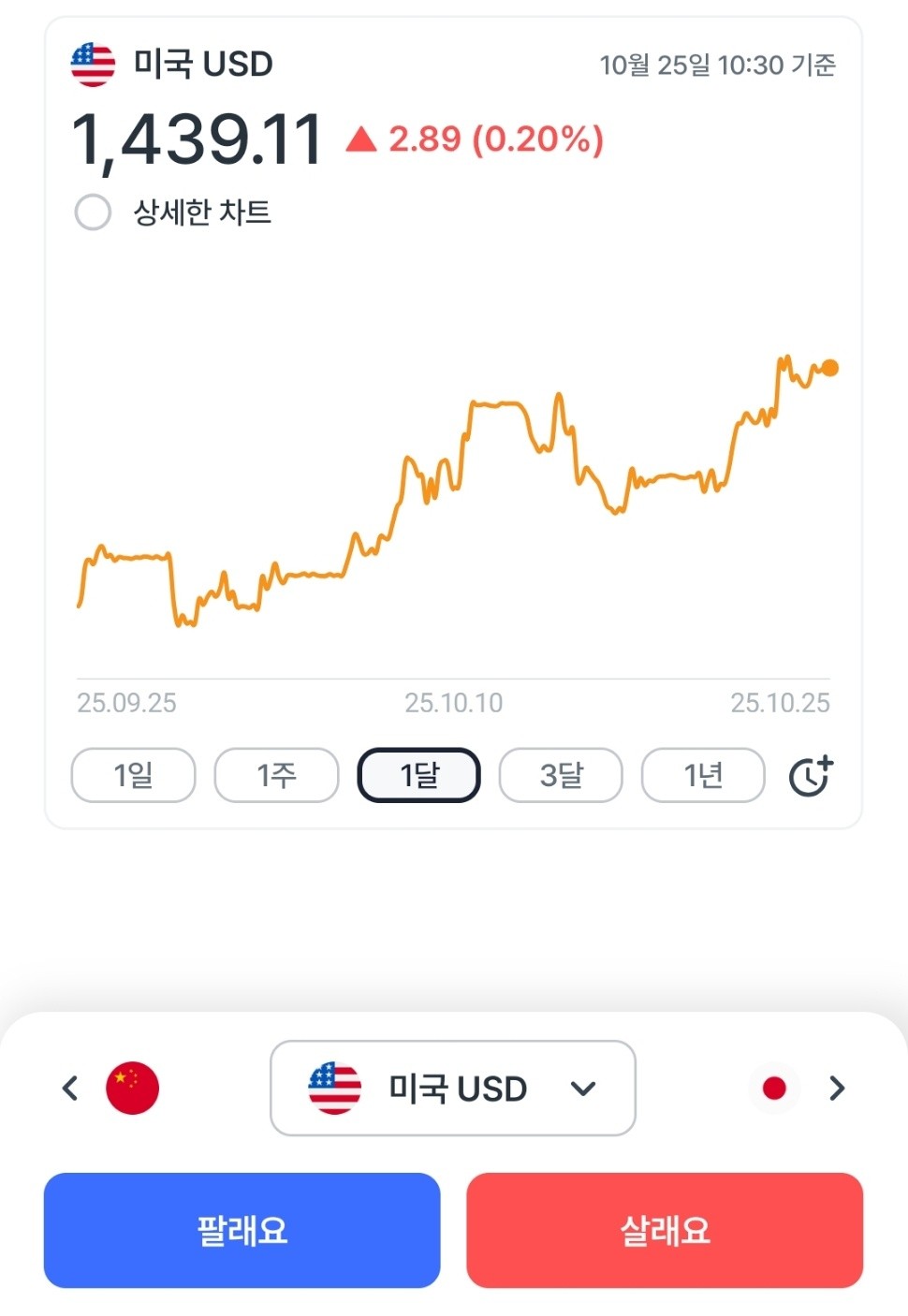Go to next currency with right arrow
This screenshot has width=908, height=1316.
pyautogui.click(x=837, y=1089)
